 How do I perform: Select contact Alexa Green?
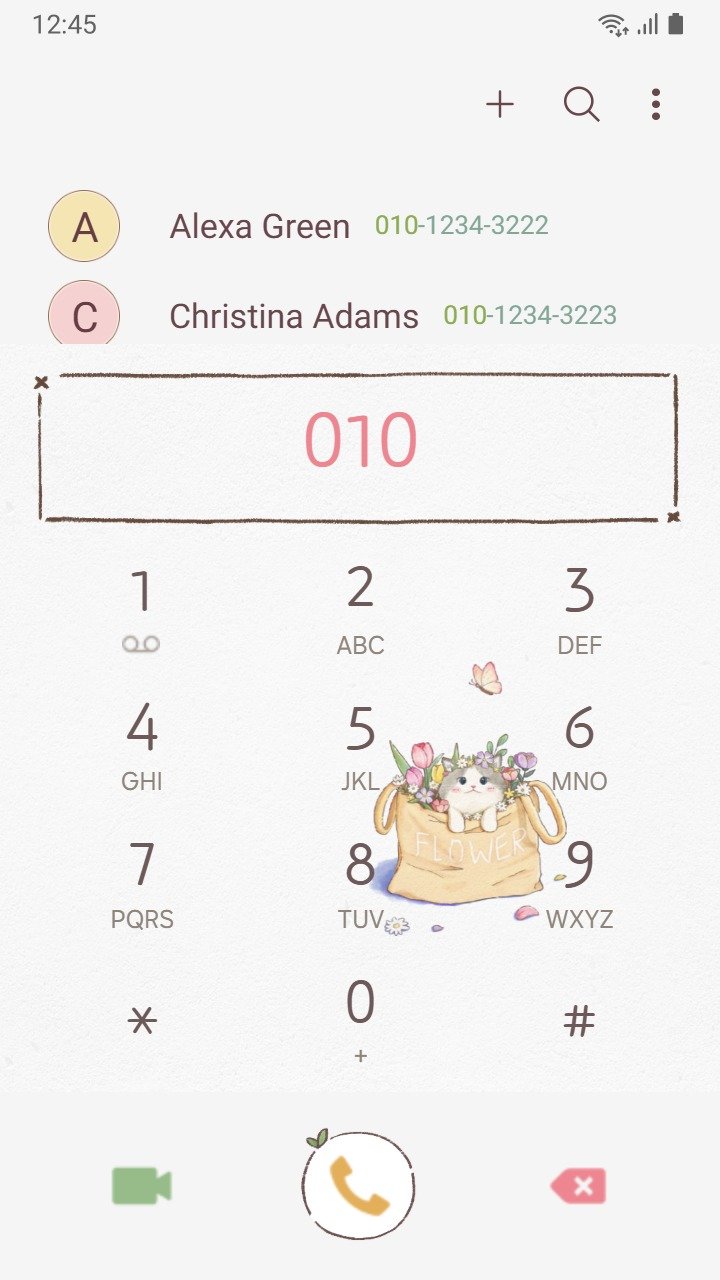(x=360, y=226)
